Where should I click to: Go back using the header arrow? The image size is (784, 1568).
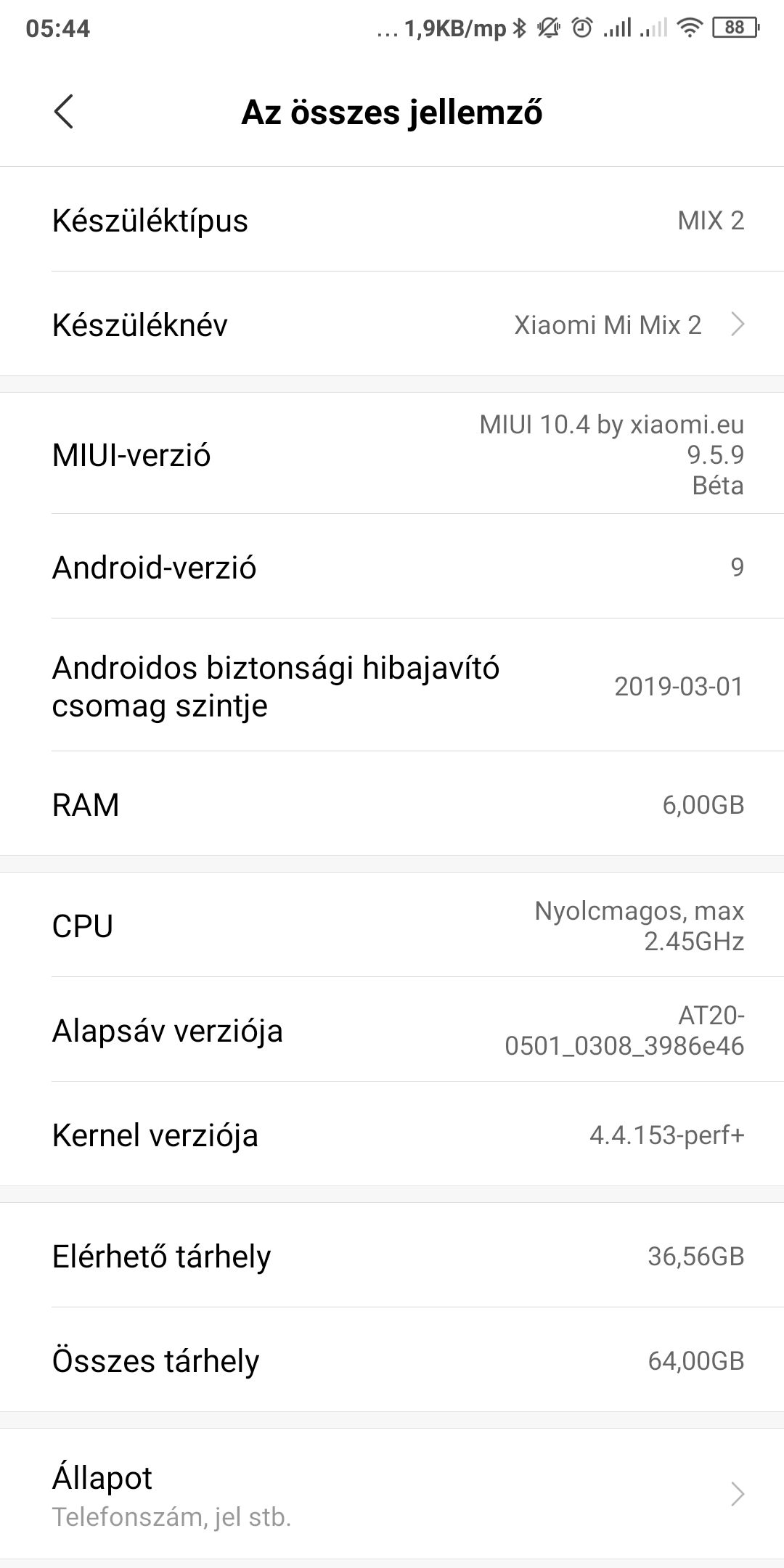[x=64, y=113]
